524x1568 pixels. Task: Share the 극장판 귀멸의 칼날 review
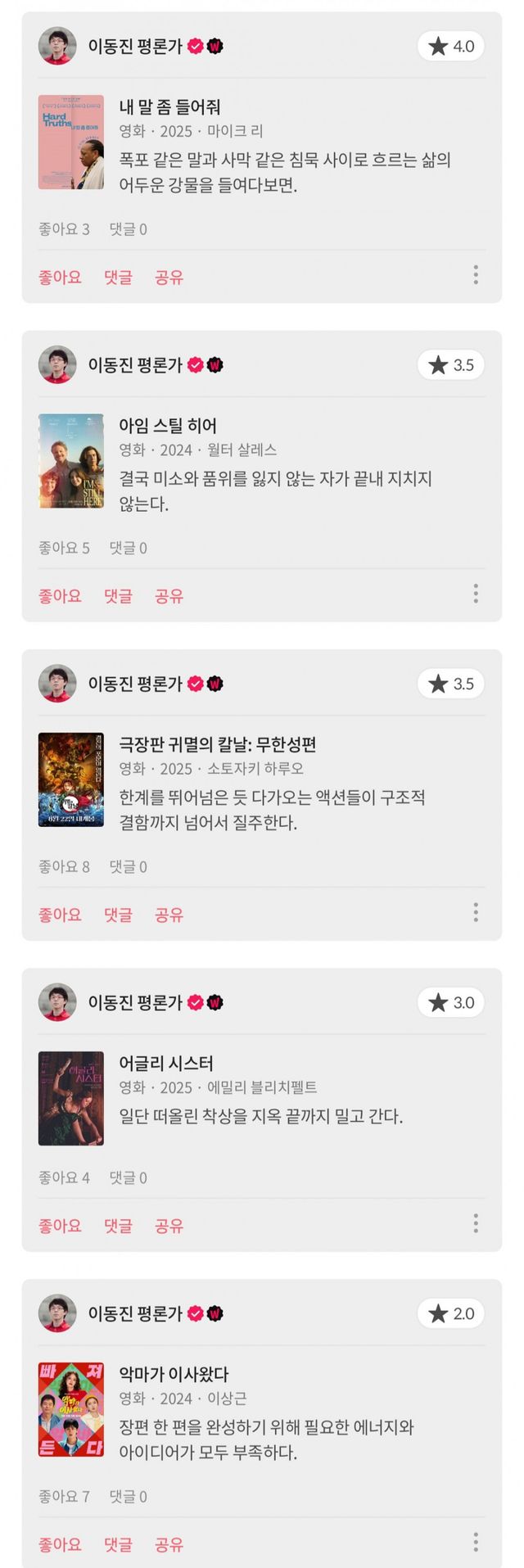click(x=169, y=915)
